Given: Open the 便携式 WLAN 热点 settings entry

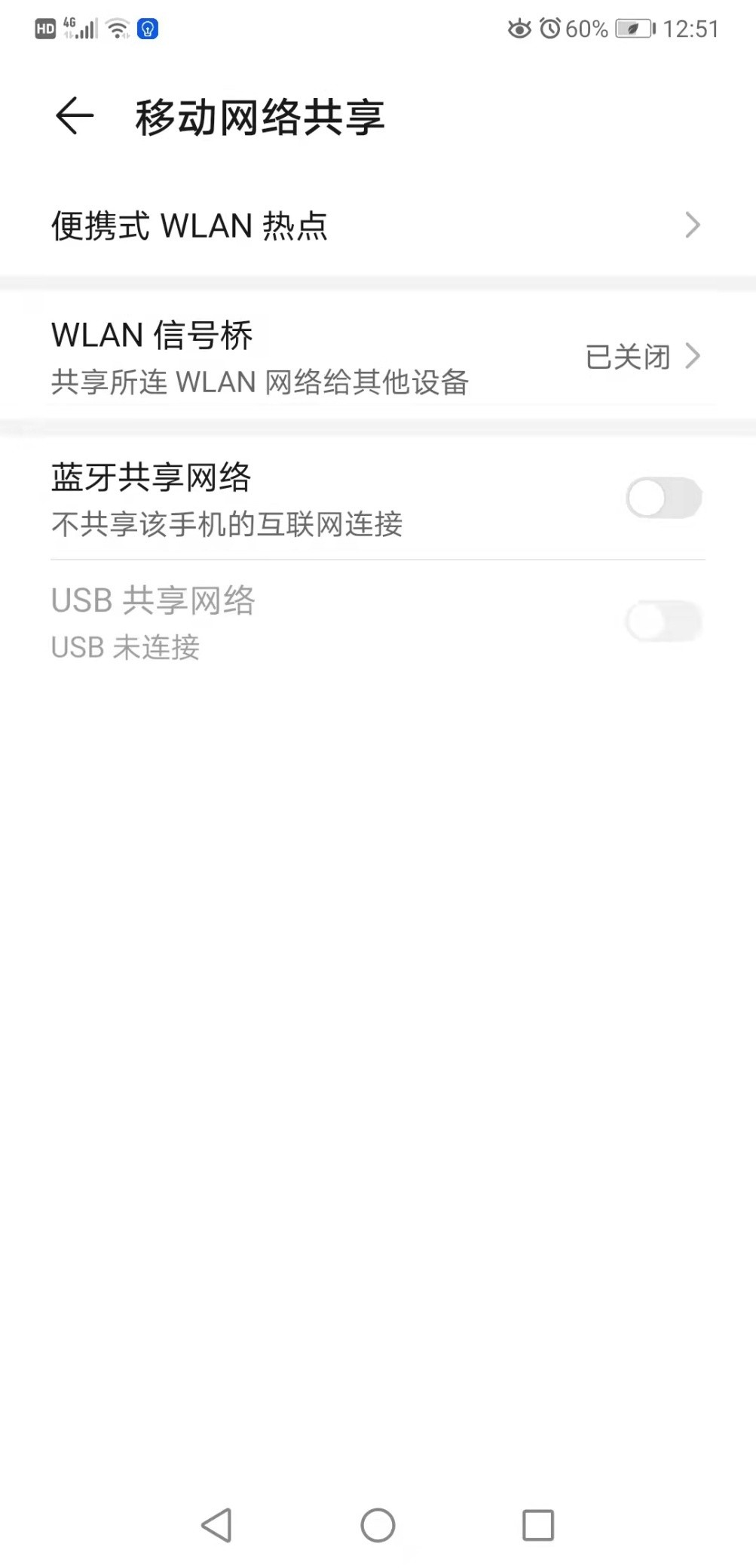Looking at the screenshot, I should (x=189, y=226).
